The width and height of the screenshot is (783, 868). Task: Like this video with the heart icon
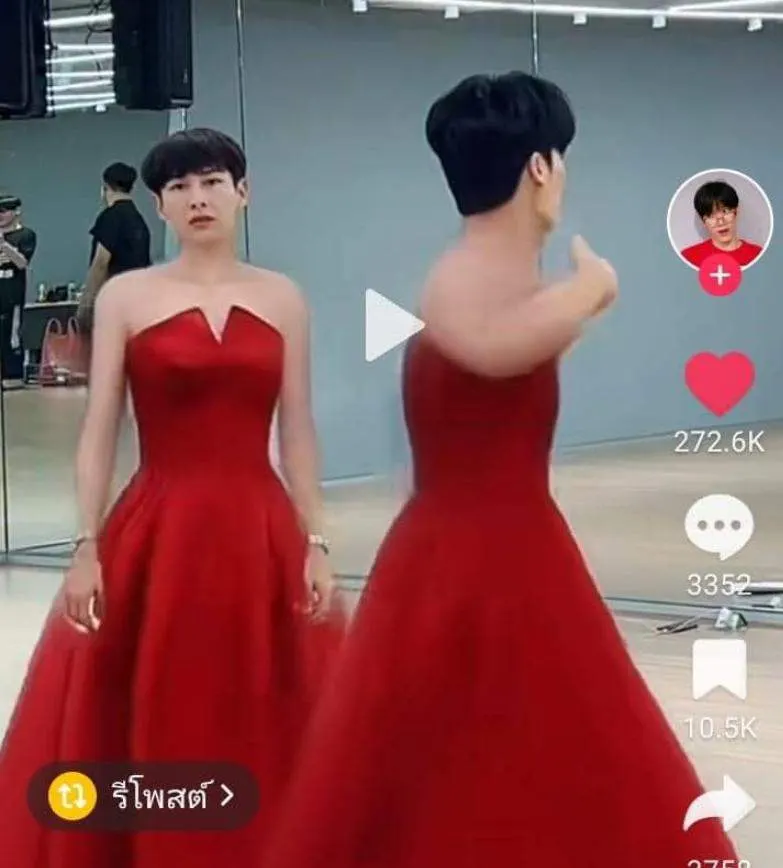[719, 383]
